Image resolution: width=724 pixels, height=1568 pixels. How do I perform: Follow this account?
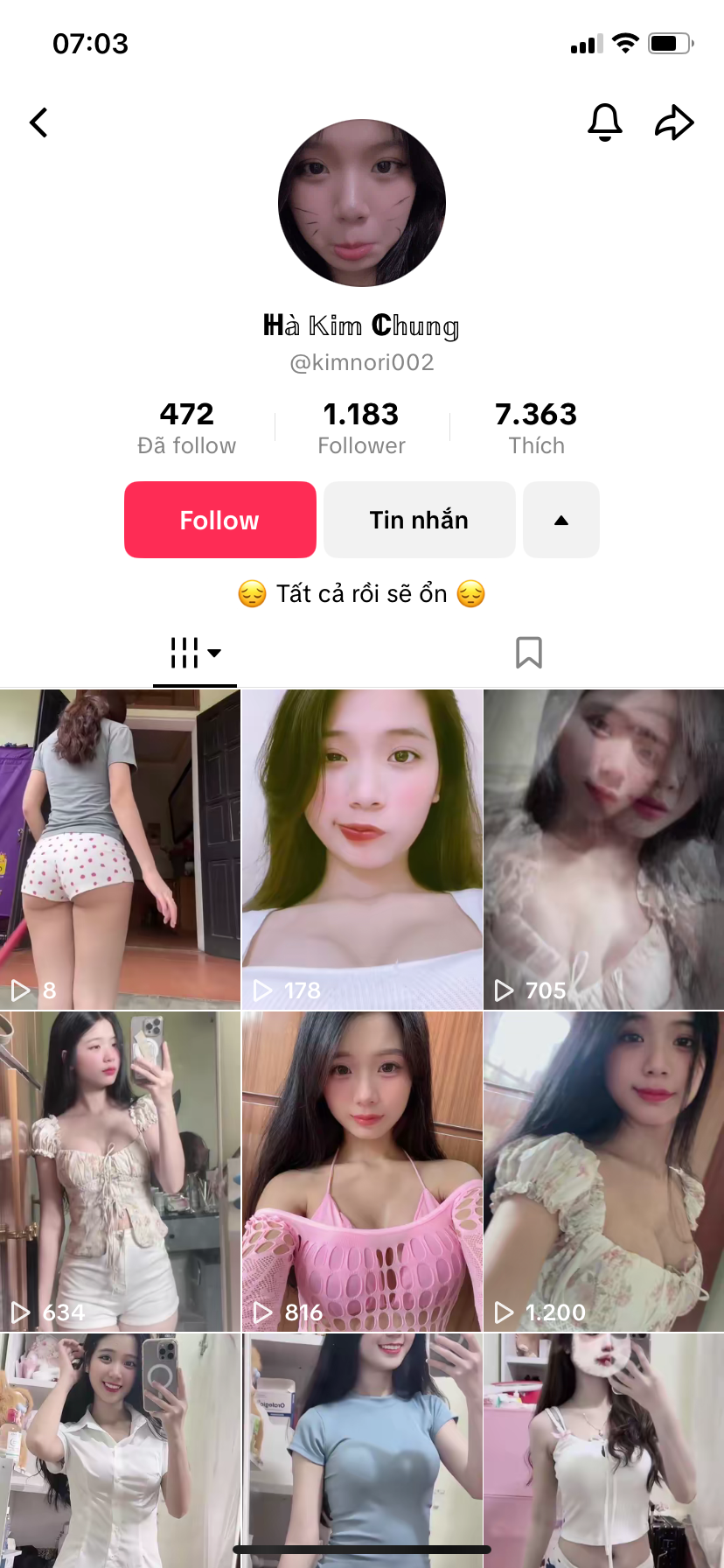pyautogui.click(x=220, y=520)
